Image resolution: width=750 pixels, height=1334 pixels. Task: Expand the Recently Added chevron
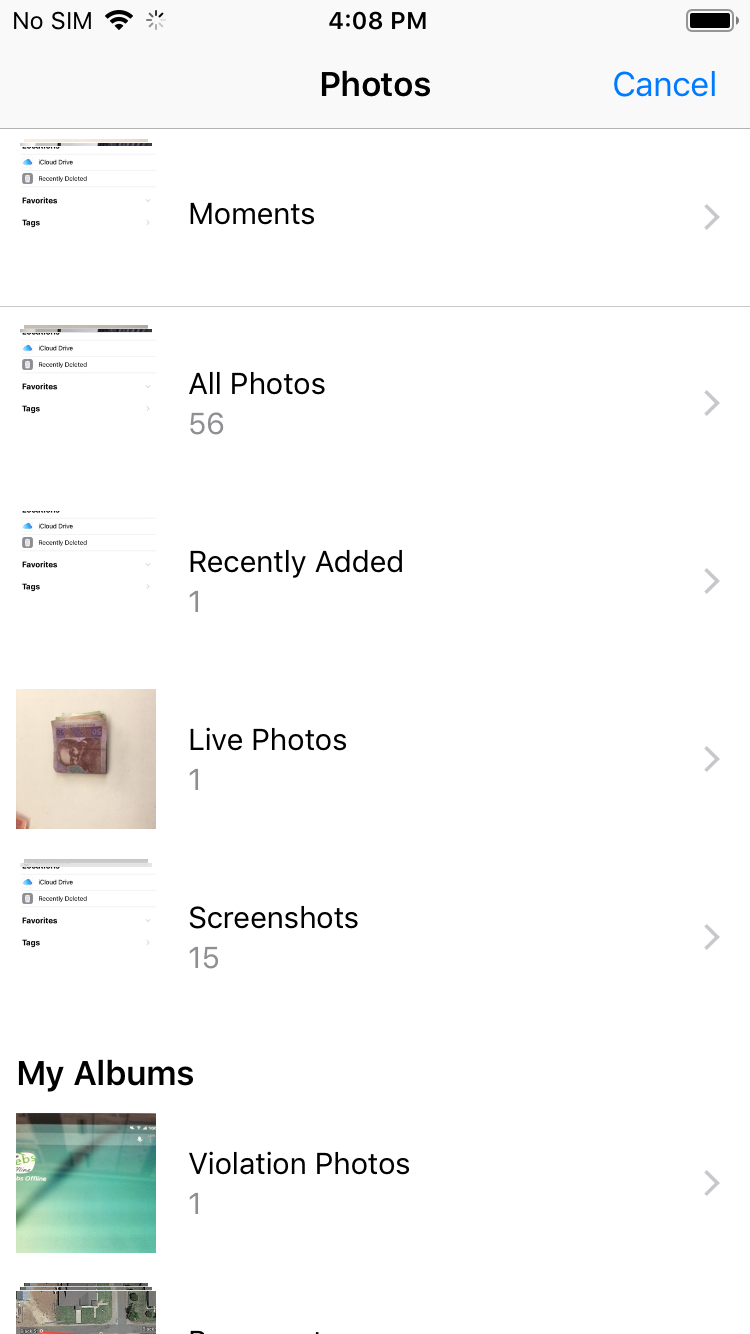711,581
